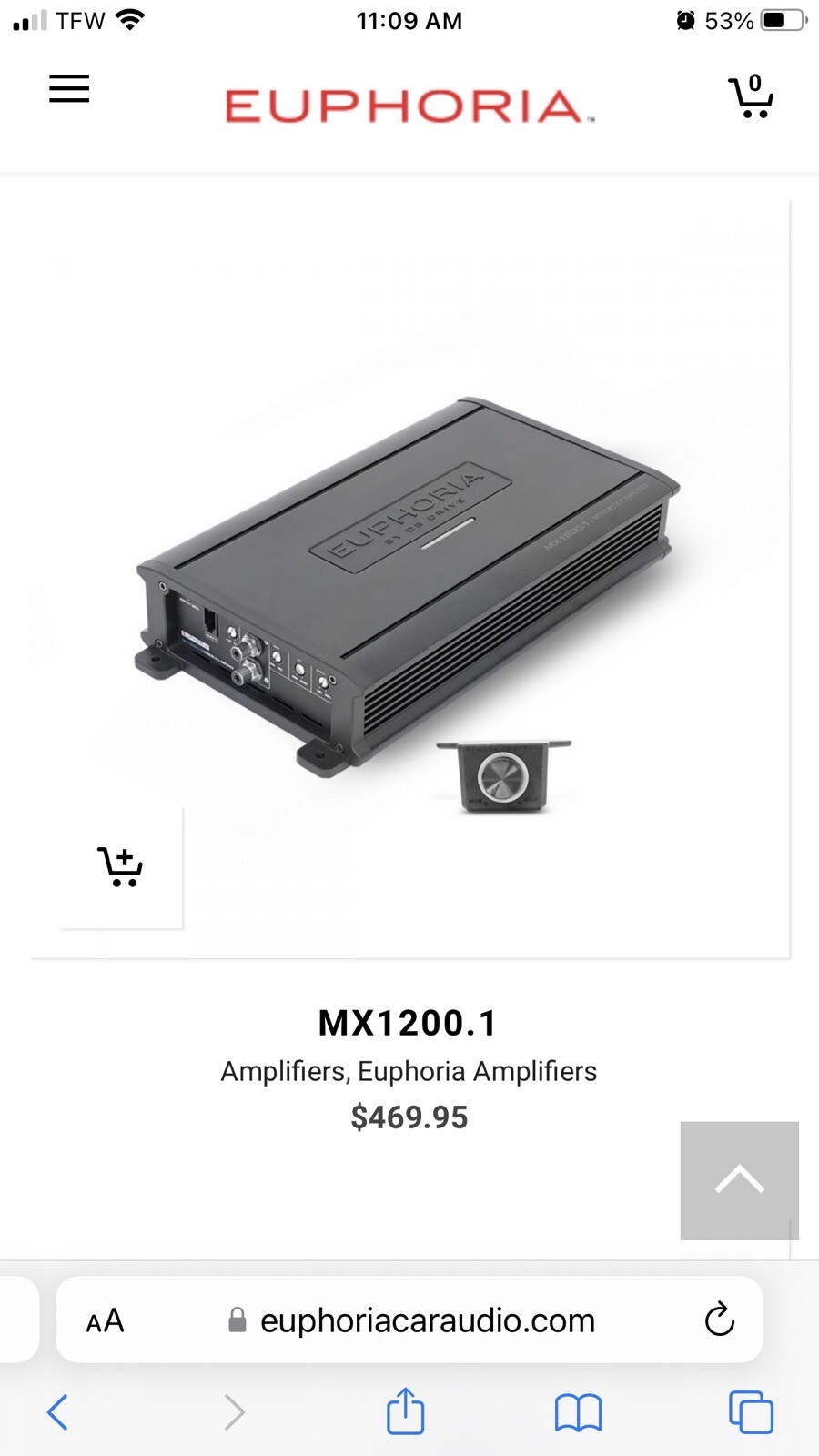Viewport: 819px width, 1456px height.
Task: Show all open tabs
Action: coord(751,1412)
